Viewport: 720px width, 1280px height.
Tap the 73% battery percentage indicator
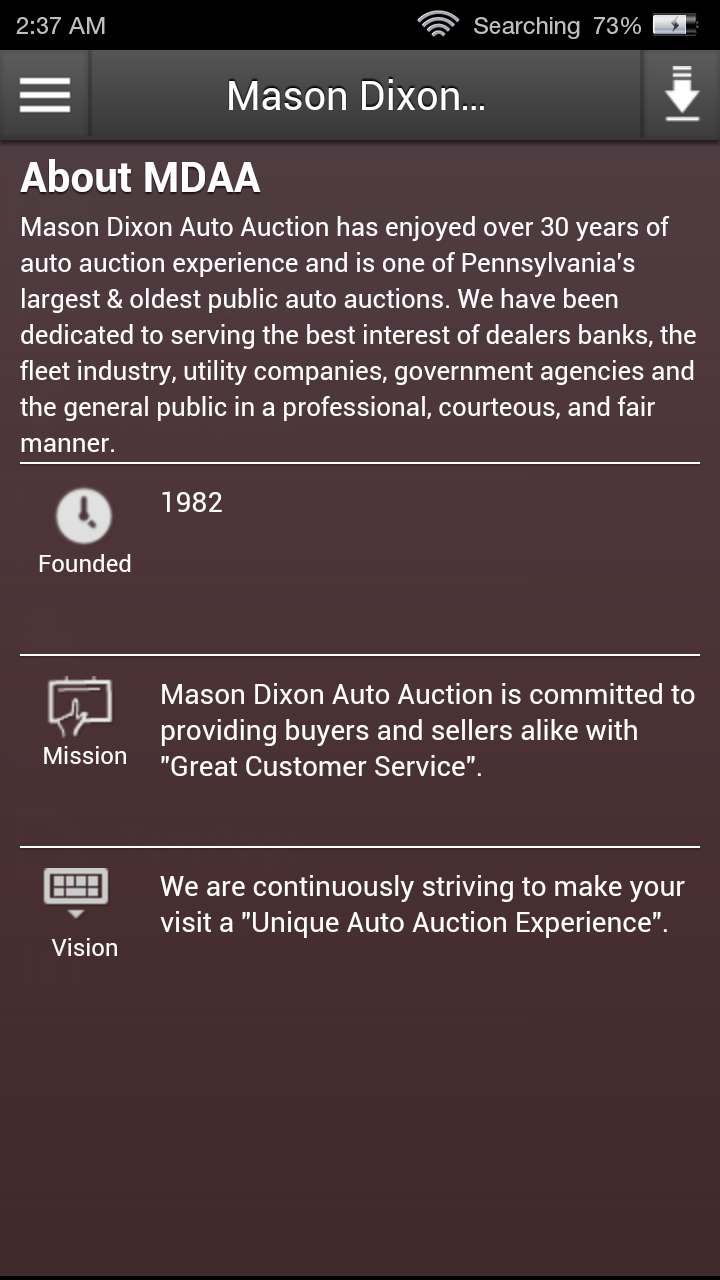point(615,25)
